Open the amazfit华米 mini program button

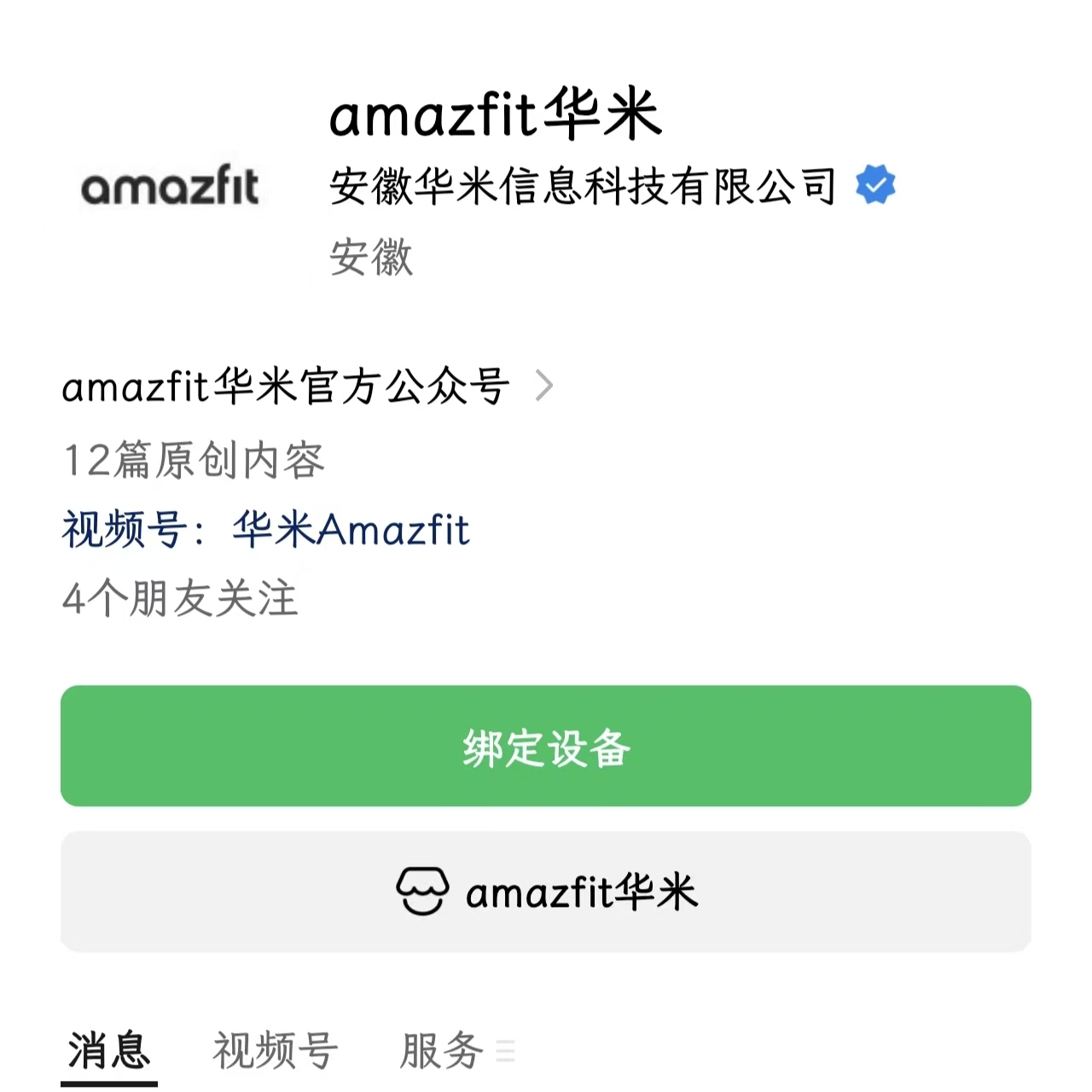(x=546, y=892)
